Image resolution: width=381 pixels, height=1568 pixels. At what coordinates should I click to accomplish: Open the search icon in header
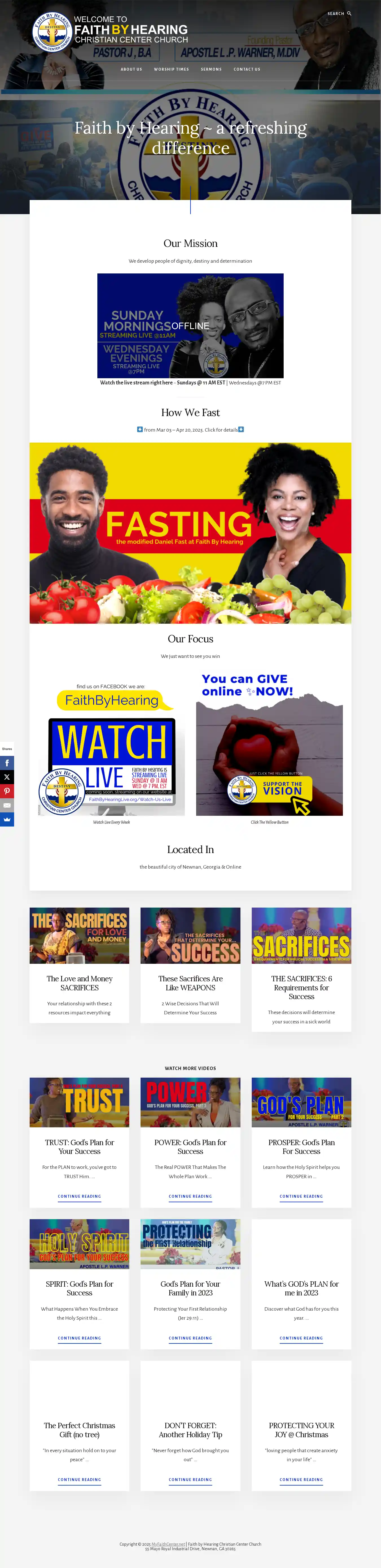(x=349, y=13)
